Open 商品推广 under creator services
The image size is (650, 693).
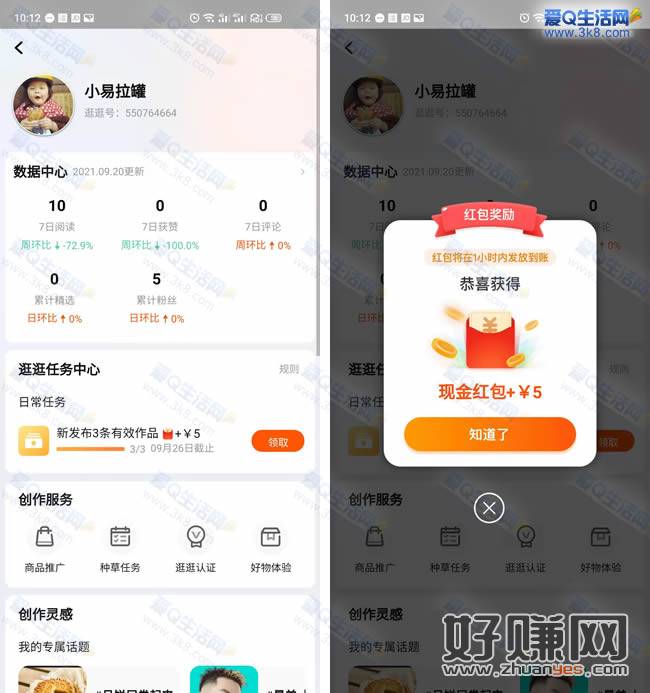(45, 547)
